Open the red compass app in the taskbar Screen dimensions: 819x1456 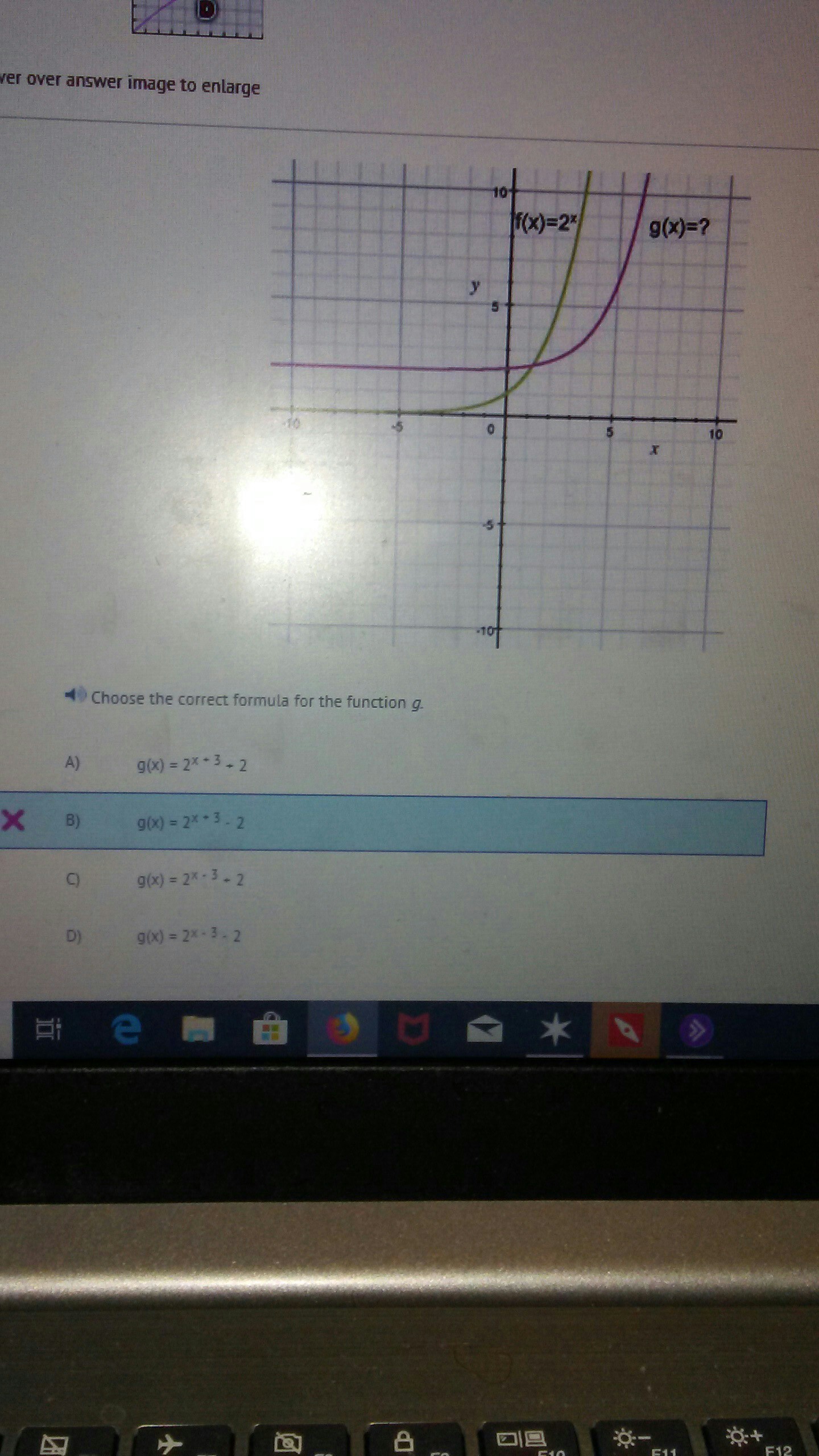(x=626, y=1029)
